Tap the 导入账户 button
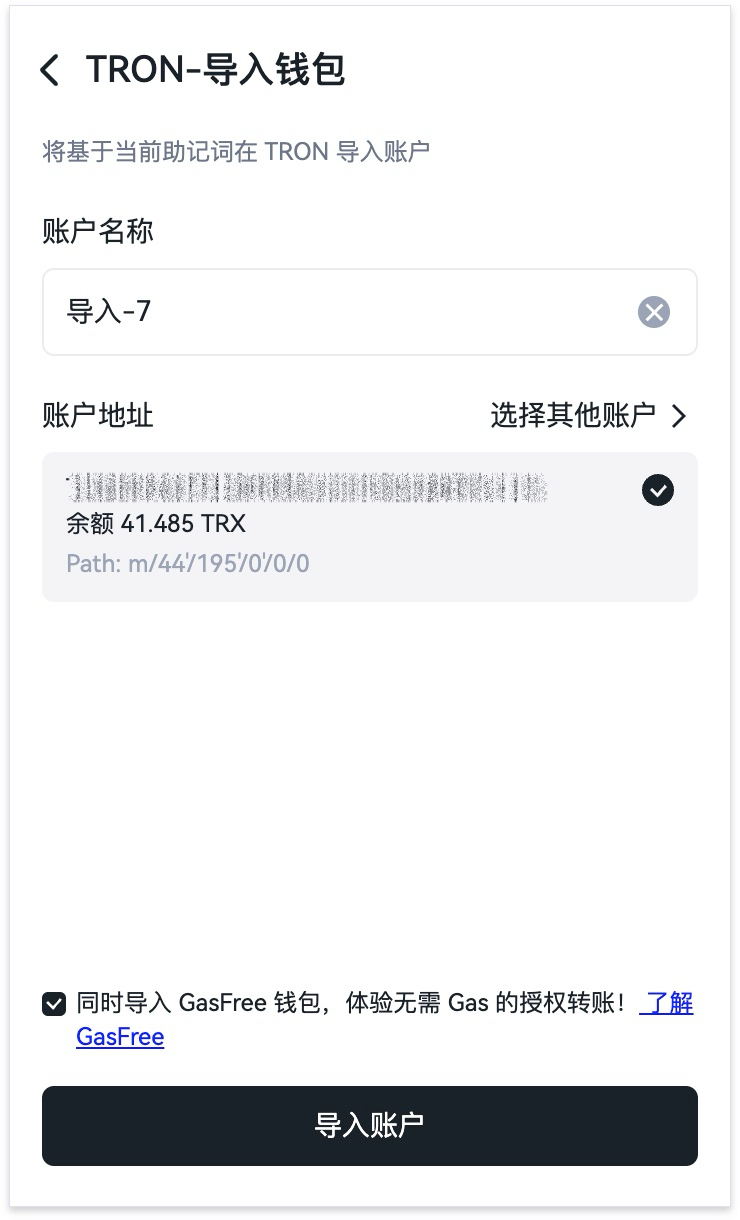Viewport: 740px width, 1220px height. pyautogui.click(x=369, y=1126)
